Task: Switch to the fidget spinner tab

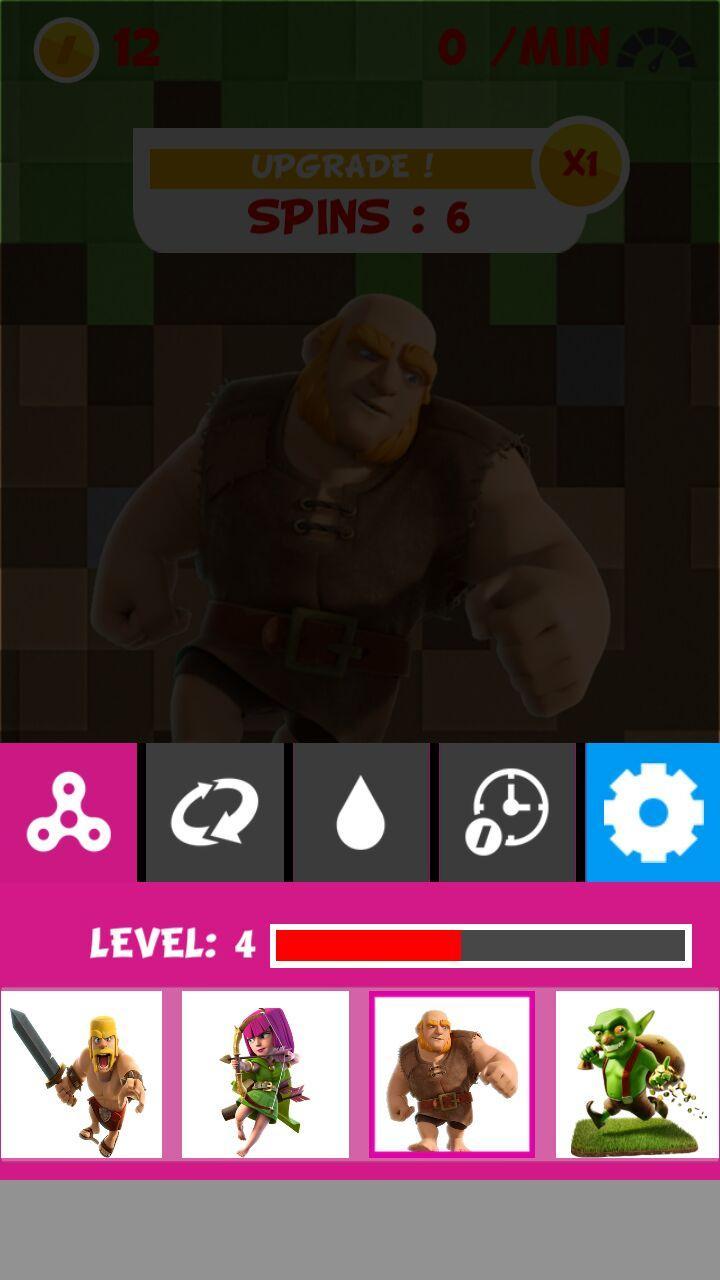Action: tap(68, 812)
